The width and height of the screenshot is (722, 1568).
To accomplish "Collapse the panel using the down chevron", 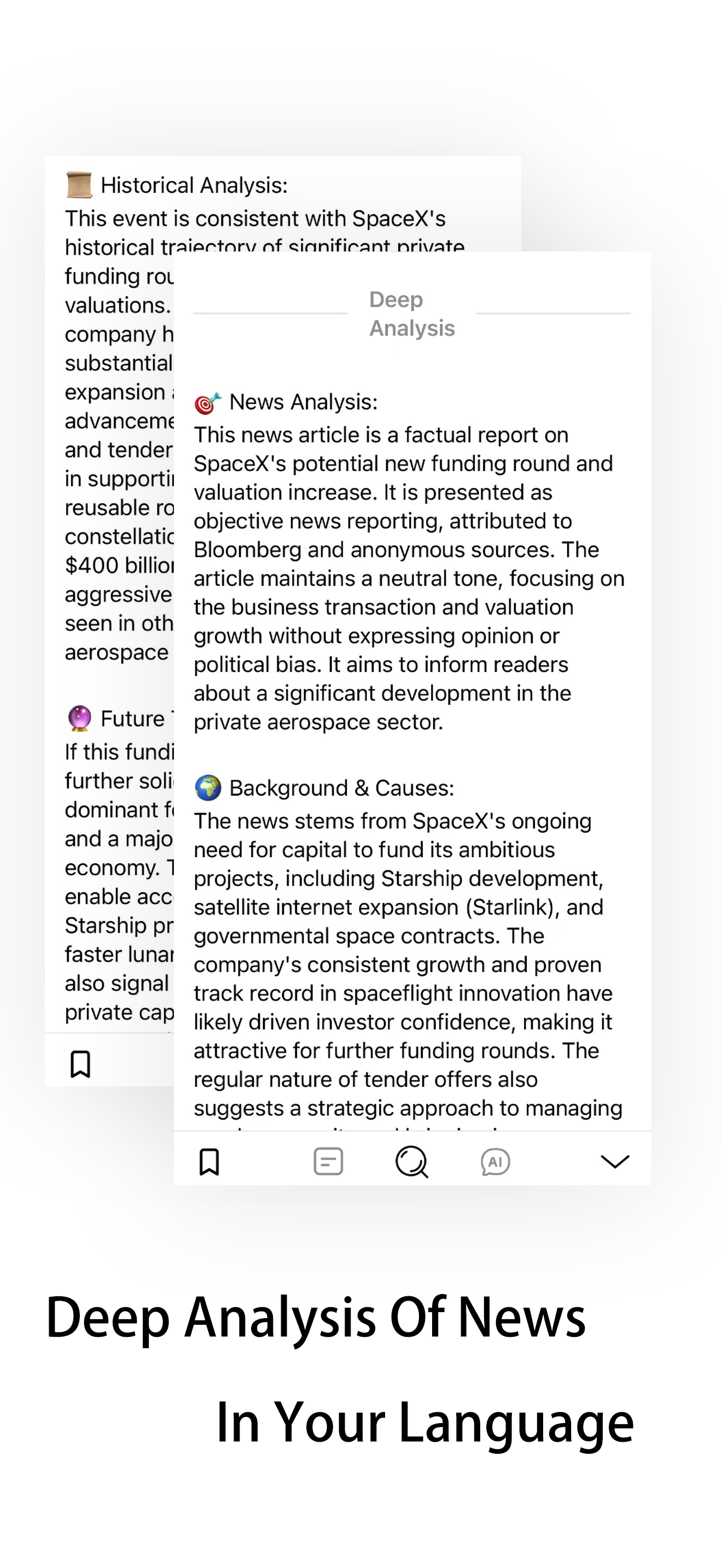I will pos(615,1161).
